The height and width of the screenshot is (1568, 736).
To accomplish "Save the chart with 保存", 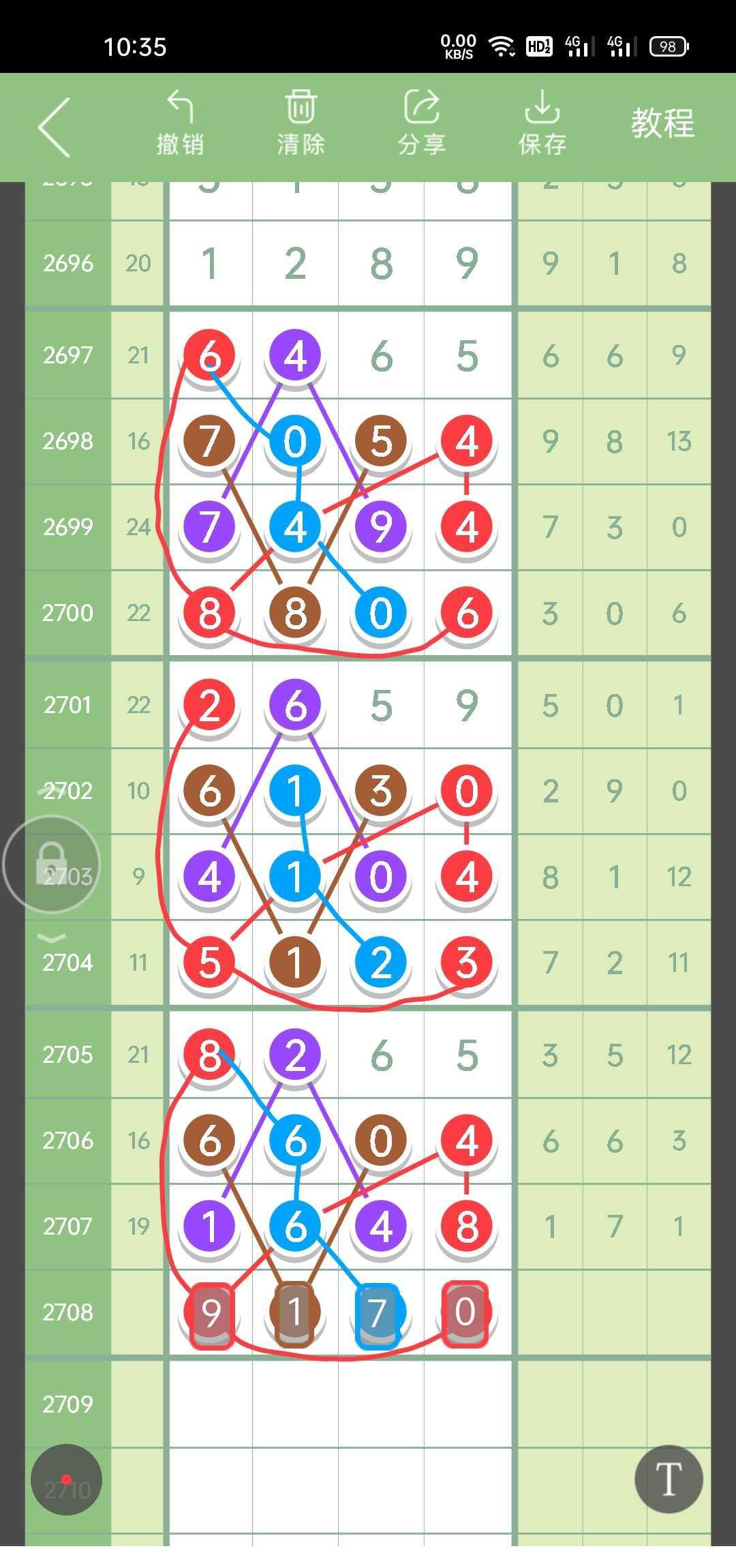I will tap(542, 123).
